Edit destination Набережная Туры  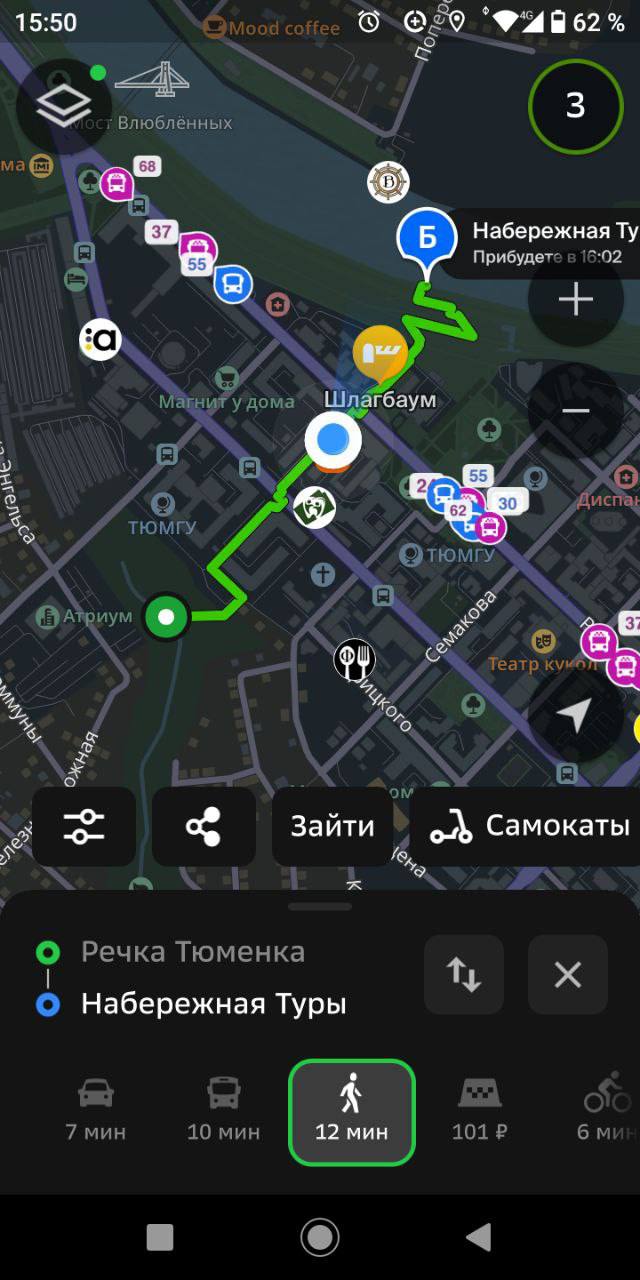click(214, 1003)
